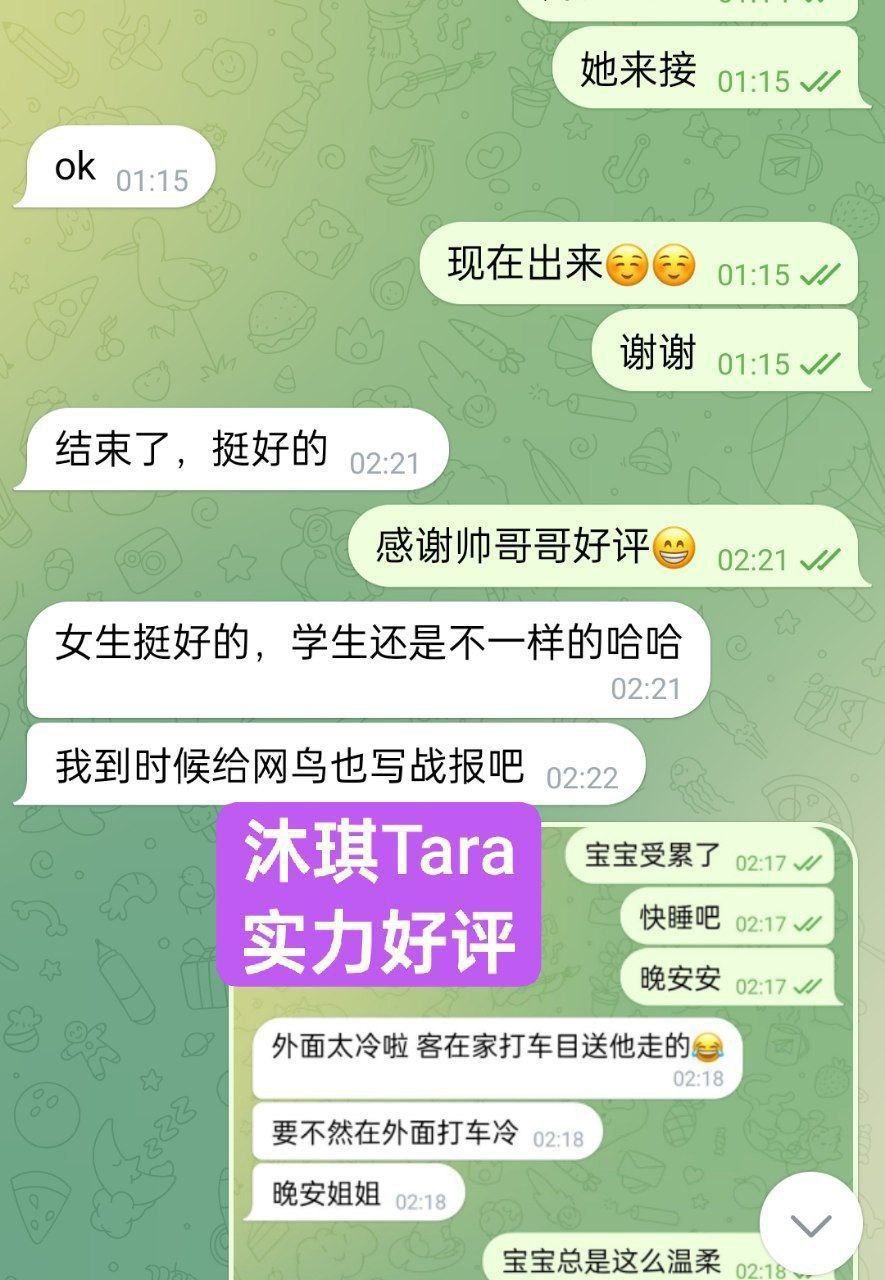The image size is (885, 1280).
Task: Jump to the latest messages with the down arrow
Action: click(810, 1224)
